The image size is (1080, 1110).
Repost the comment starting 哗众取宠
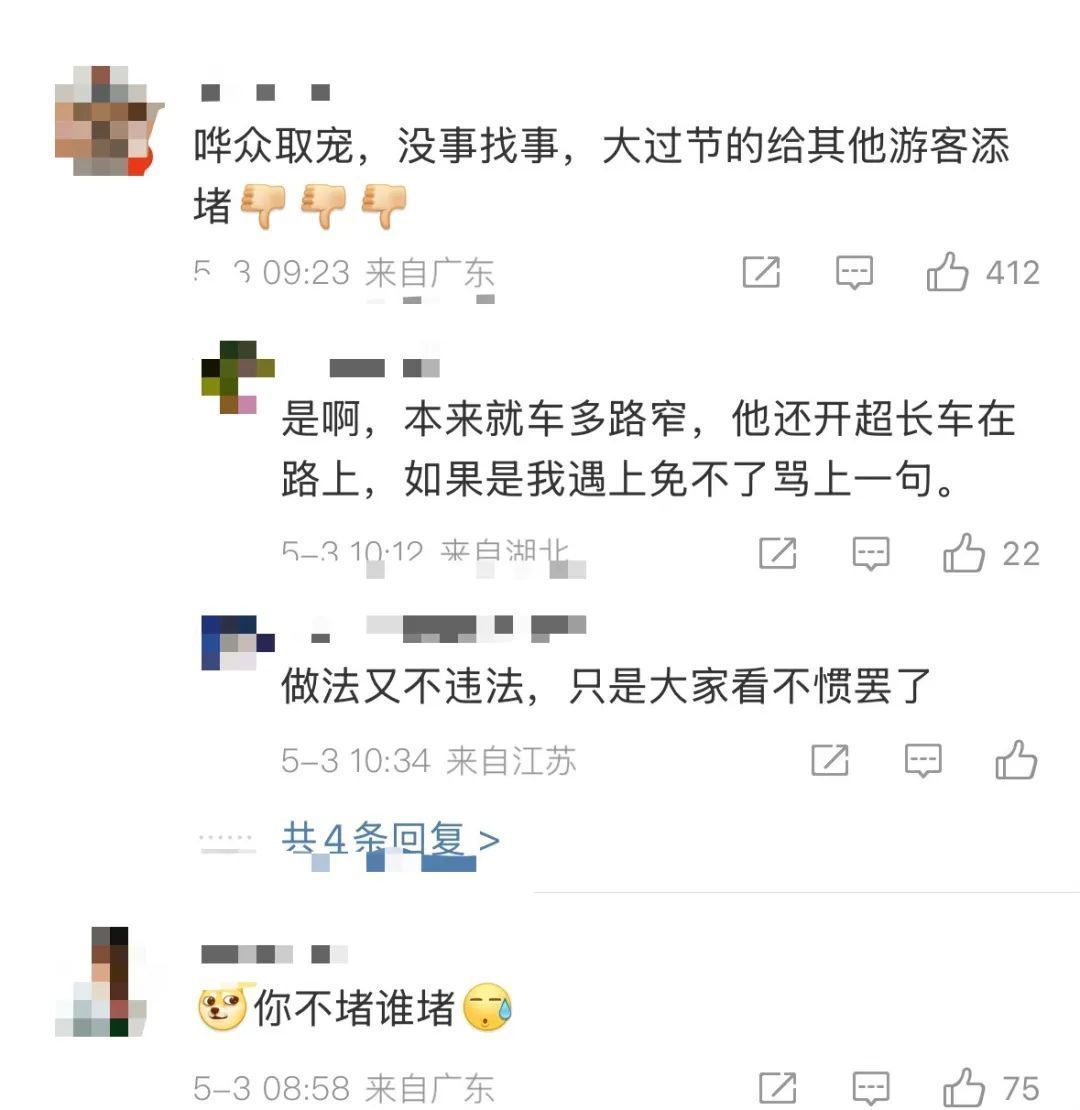click(x=761, y=272)
